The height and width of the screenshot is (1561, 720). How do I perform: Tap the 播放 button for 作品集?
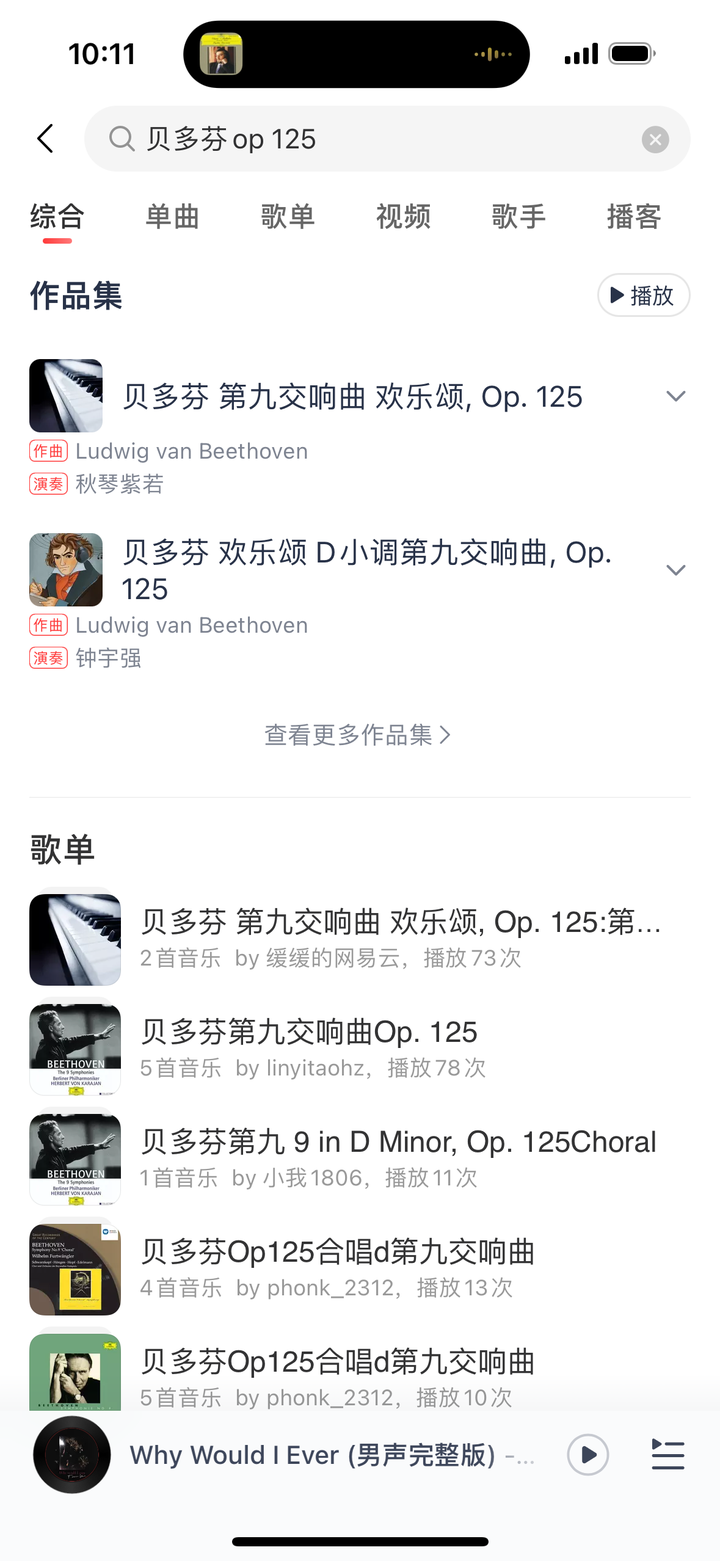643,295
